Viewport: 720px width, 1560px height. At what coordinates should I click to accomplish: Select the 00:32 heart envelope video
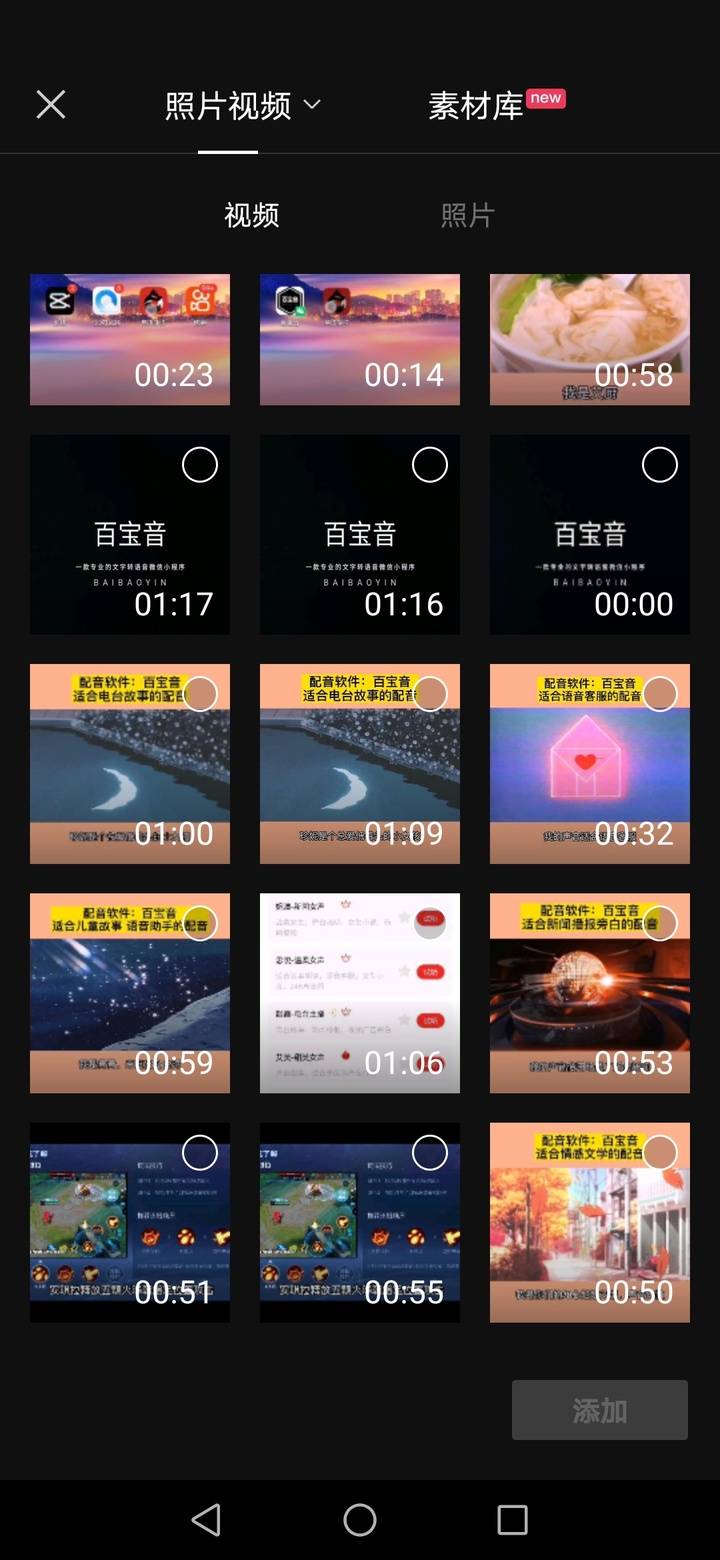click(x=660, y=694)
